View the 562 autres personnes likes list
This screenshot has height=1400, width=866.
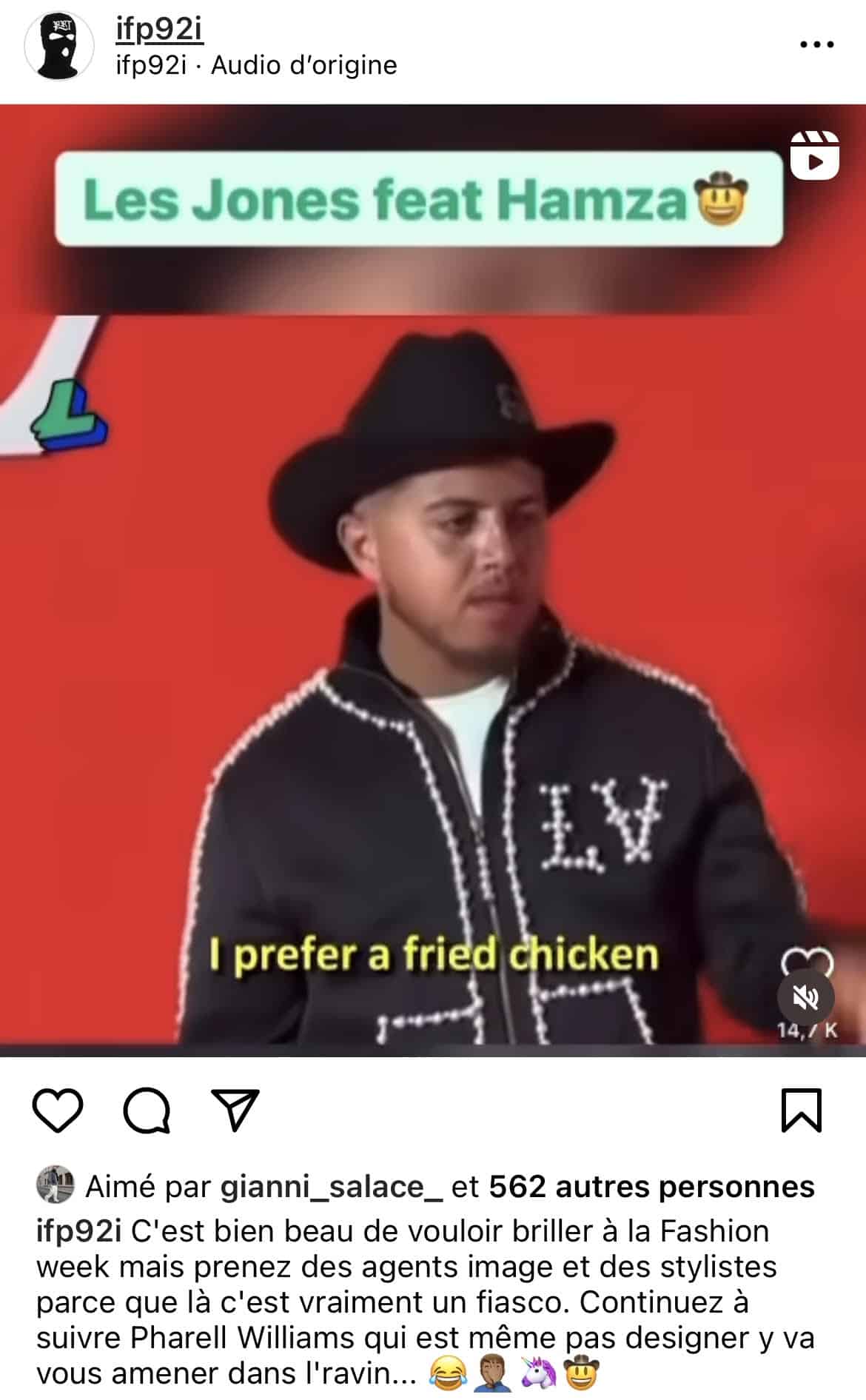[x=651, y=1187]
